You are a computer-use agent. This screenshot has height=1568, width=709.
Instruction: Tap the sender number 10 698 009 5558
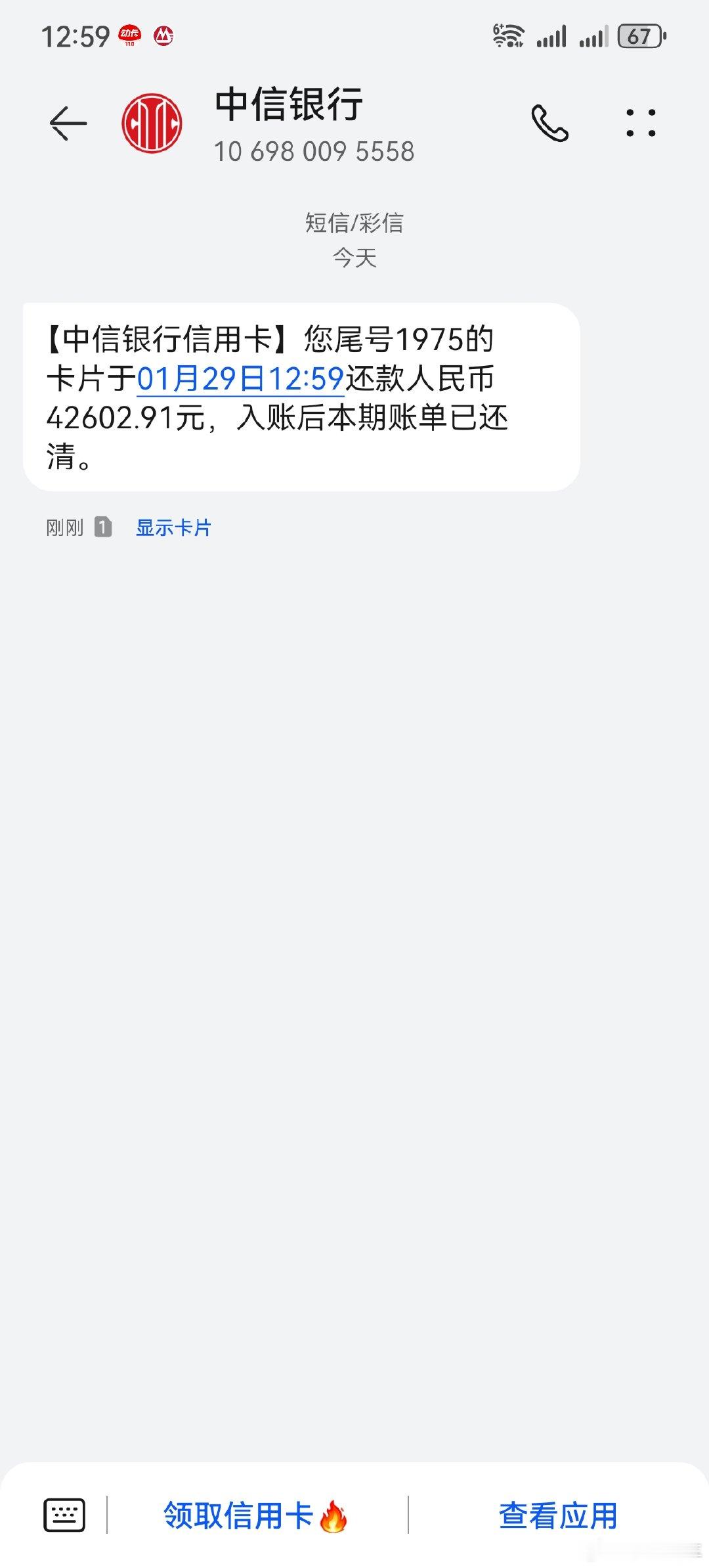click(x=314, y=151)
